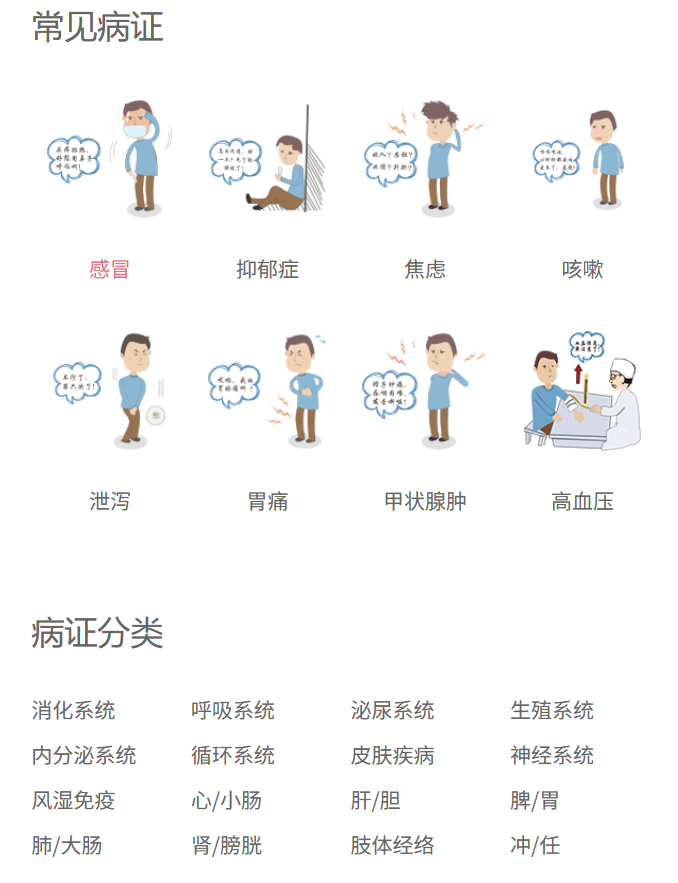The image size is (678, 883).
Task: Open the 消化系统 category
Action: (x=73, y=711)
